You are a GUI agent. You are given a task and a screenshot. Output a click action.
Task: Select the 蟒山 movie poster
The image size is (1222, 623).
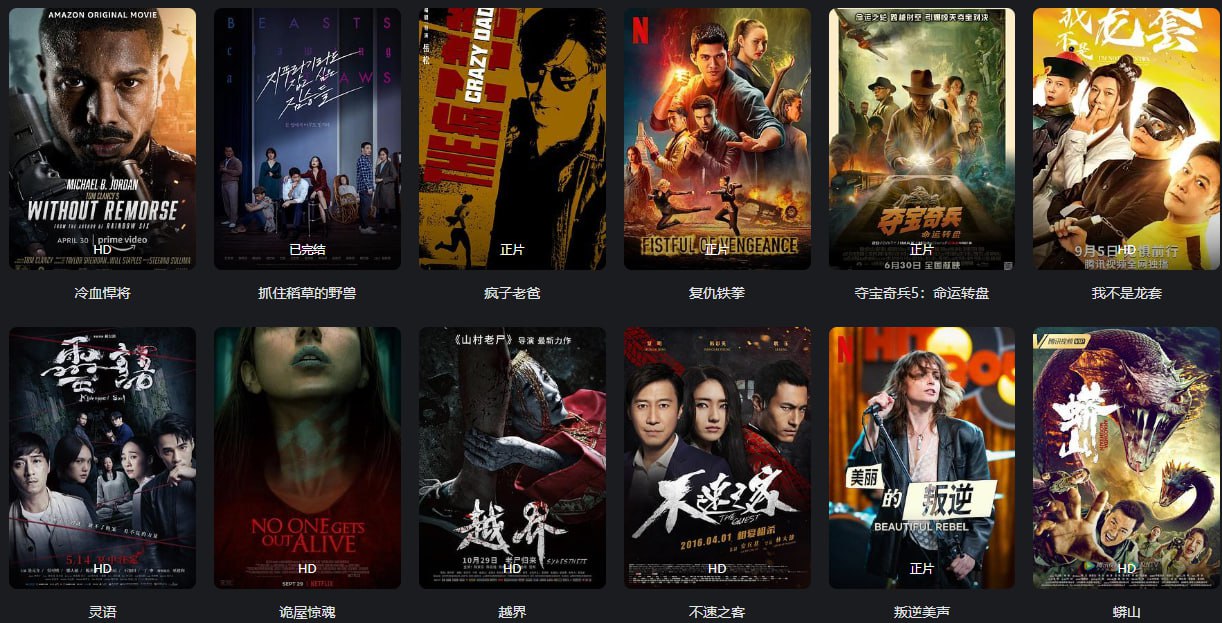click(x=1126, y=457)
